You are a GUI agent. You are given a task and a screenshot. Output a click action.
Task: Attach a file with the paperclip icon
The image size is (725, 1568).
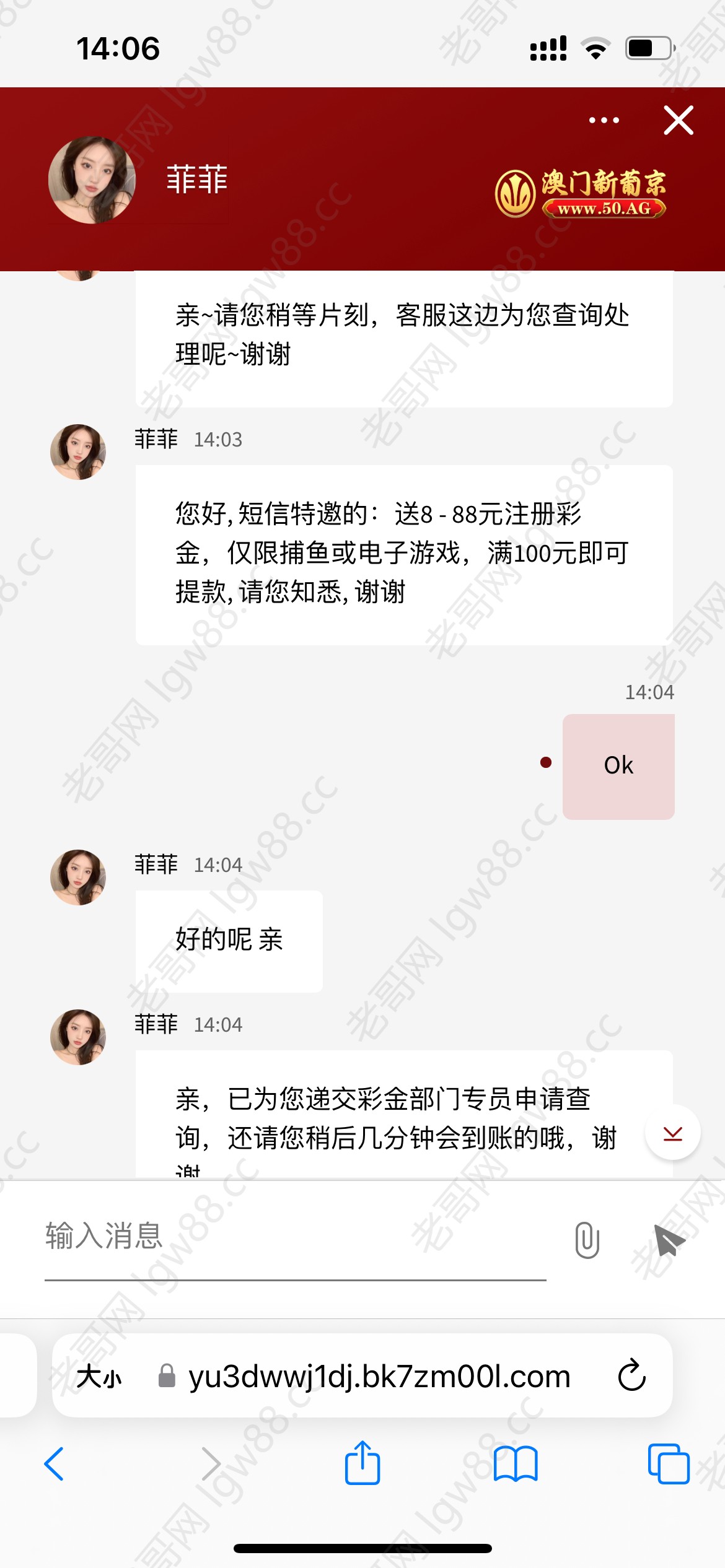(x=587, y=1240)
